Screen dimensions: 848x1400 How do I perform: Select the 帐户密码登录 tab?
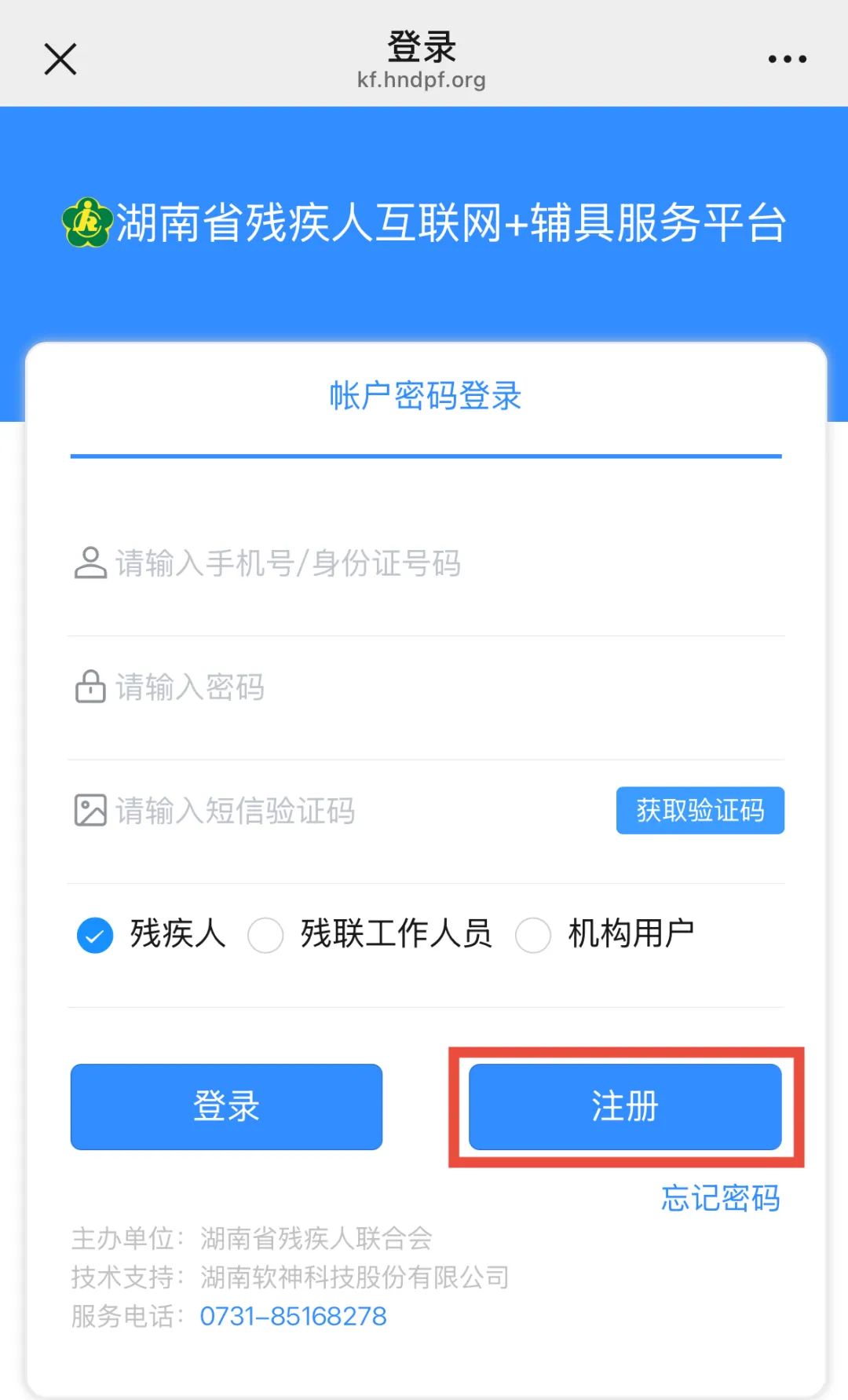[x=426, y=396]
